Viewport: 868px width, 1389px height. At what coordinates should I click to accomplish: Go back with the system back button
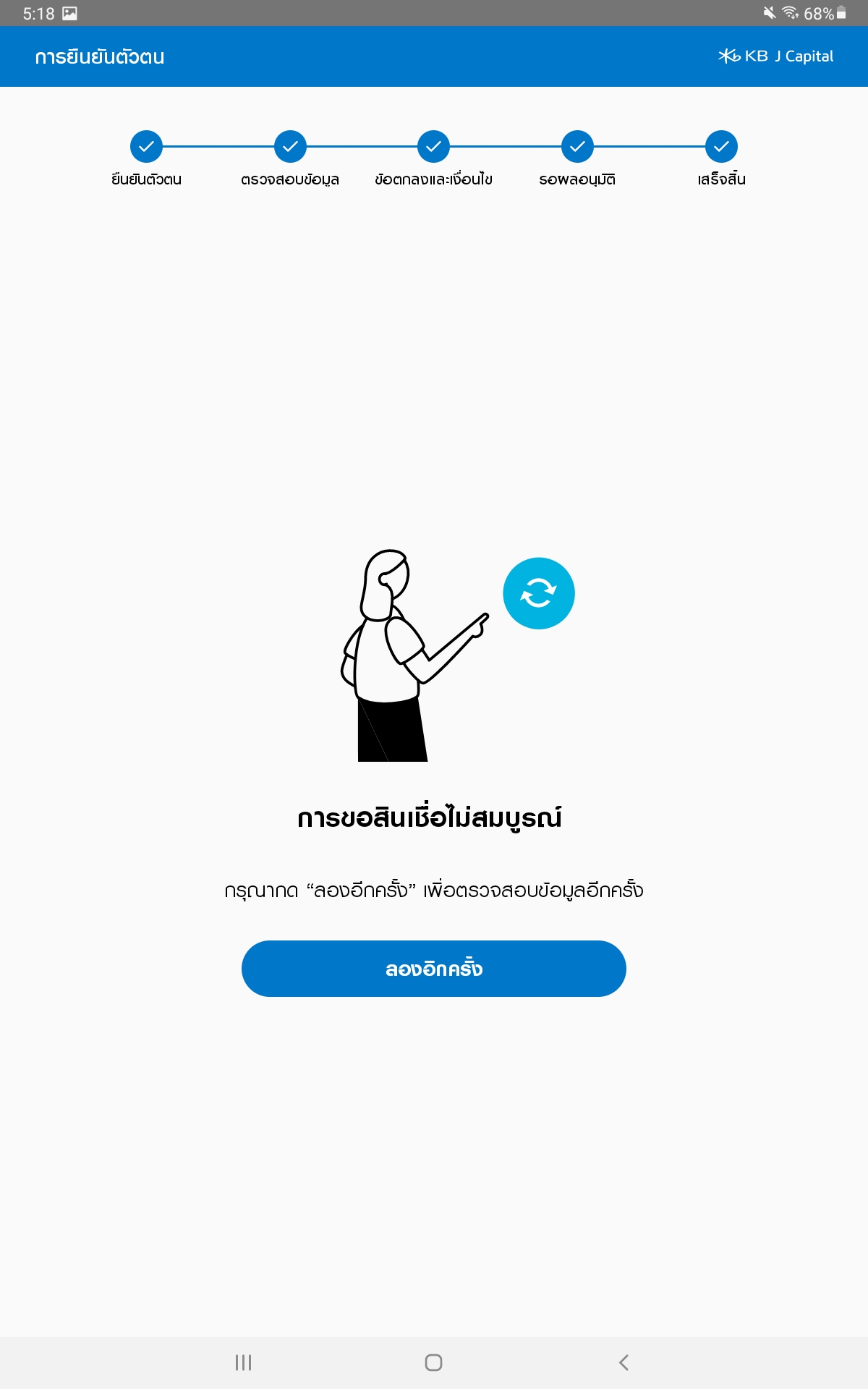pos(624,1362)
